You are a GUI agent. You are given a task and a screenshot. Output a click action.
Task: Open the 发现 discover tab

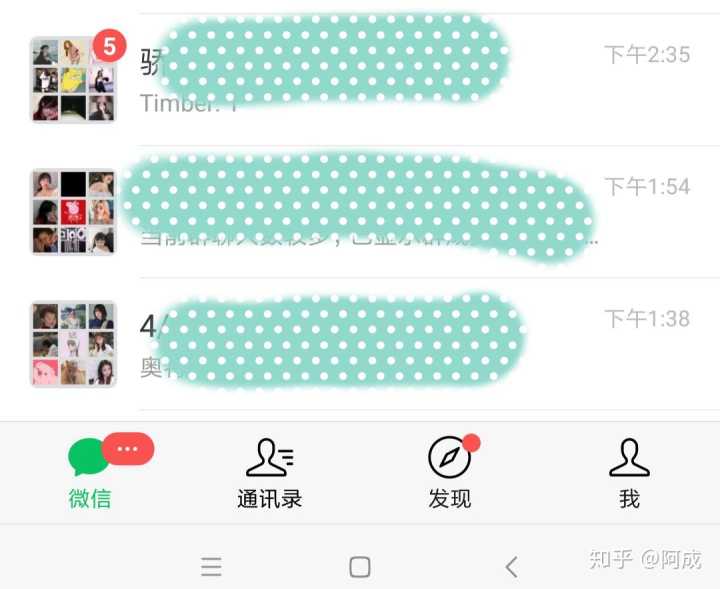tap(450, 474)
